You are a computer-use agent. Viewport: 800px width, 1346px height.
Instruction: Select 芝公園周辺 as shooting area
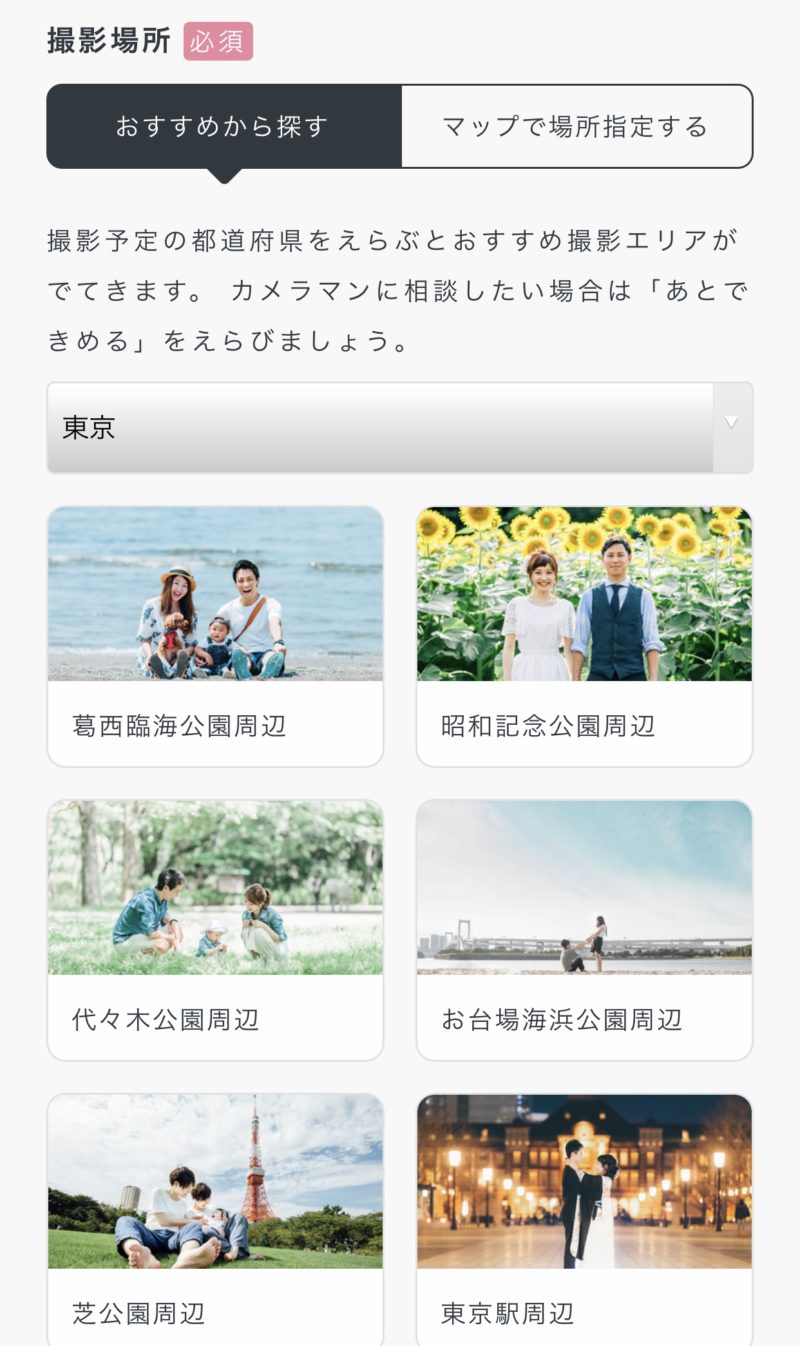pyautogui.click(x=215, y=1219)
